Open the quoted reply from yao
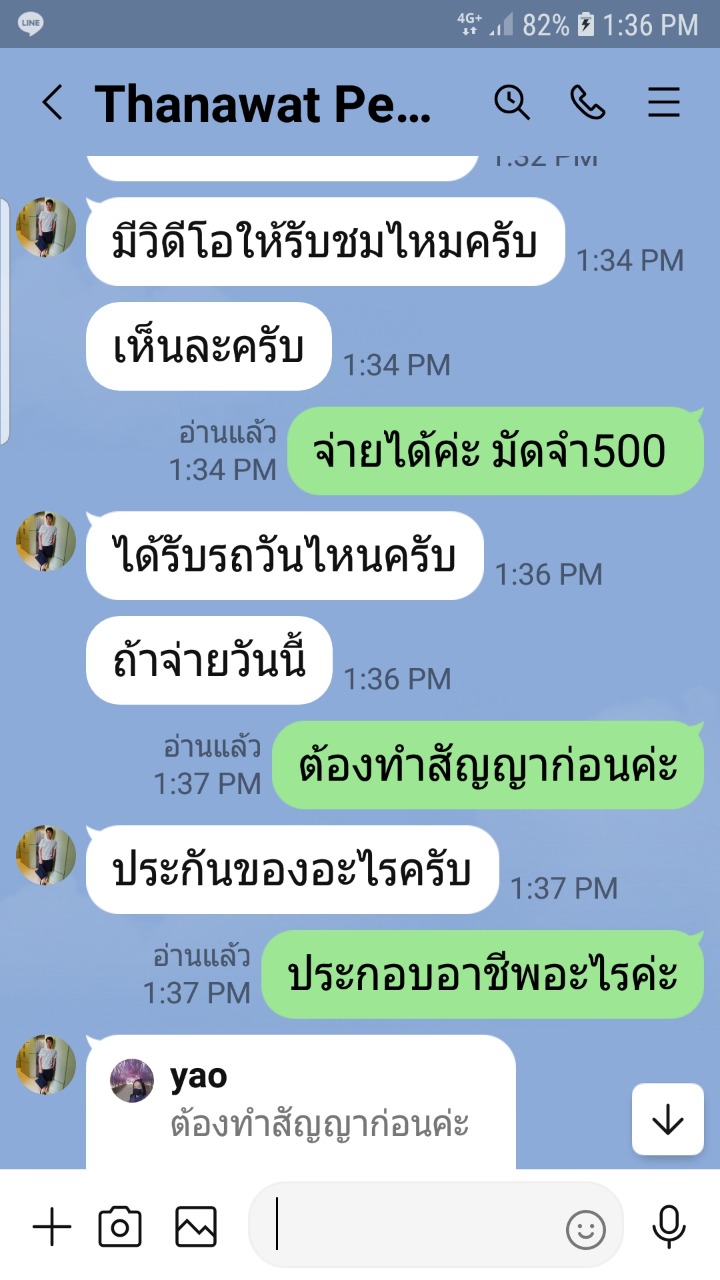 point(300,1102)
